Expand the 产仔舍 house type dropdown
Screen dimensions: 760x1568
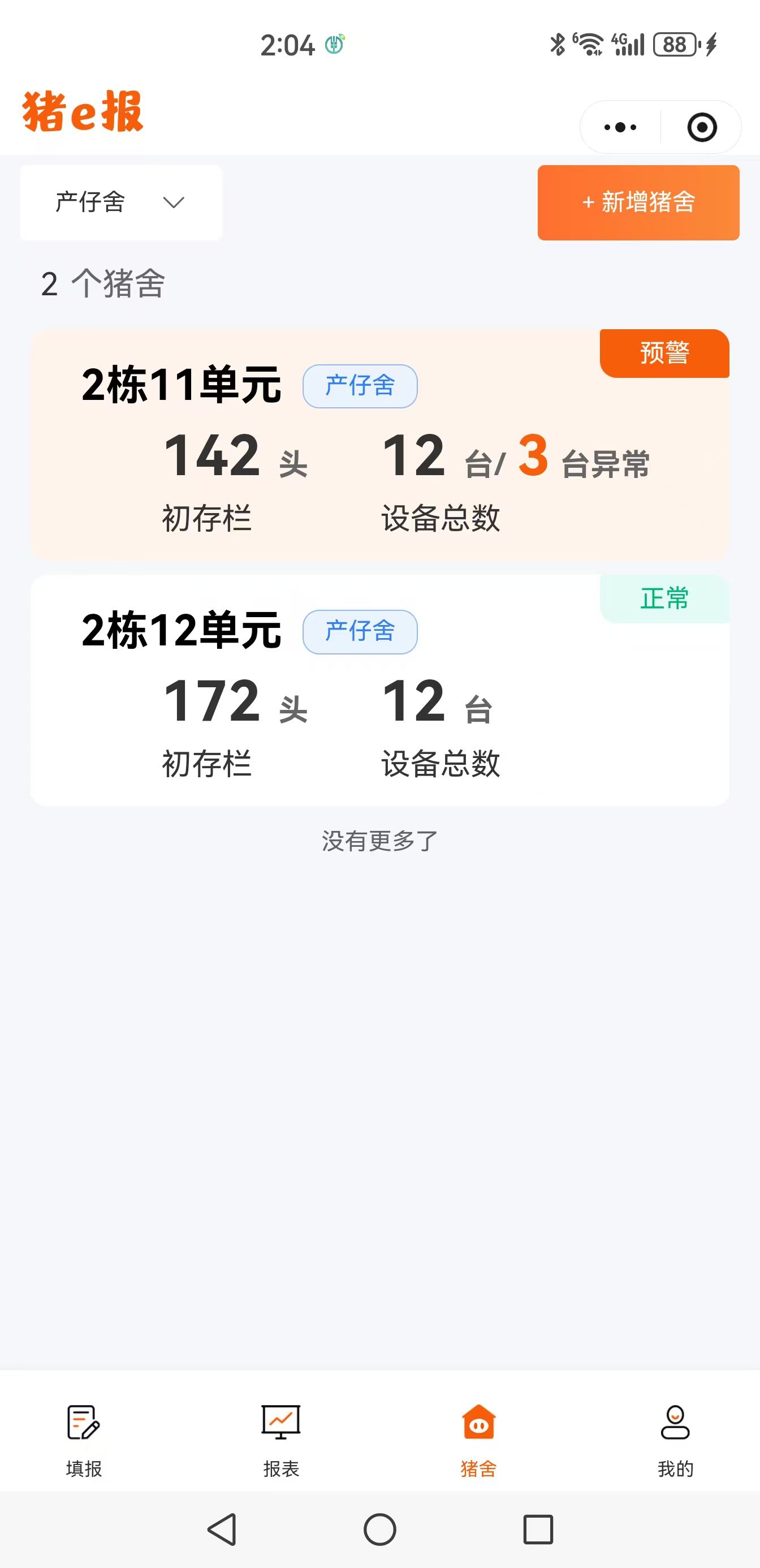click(x=121, y=202)
